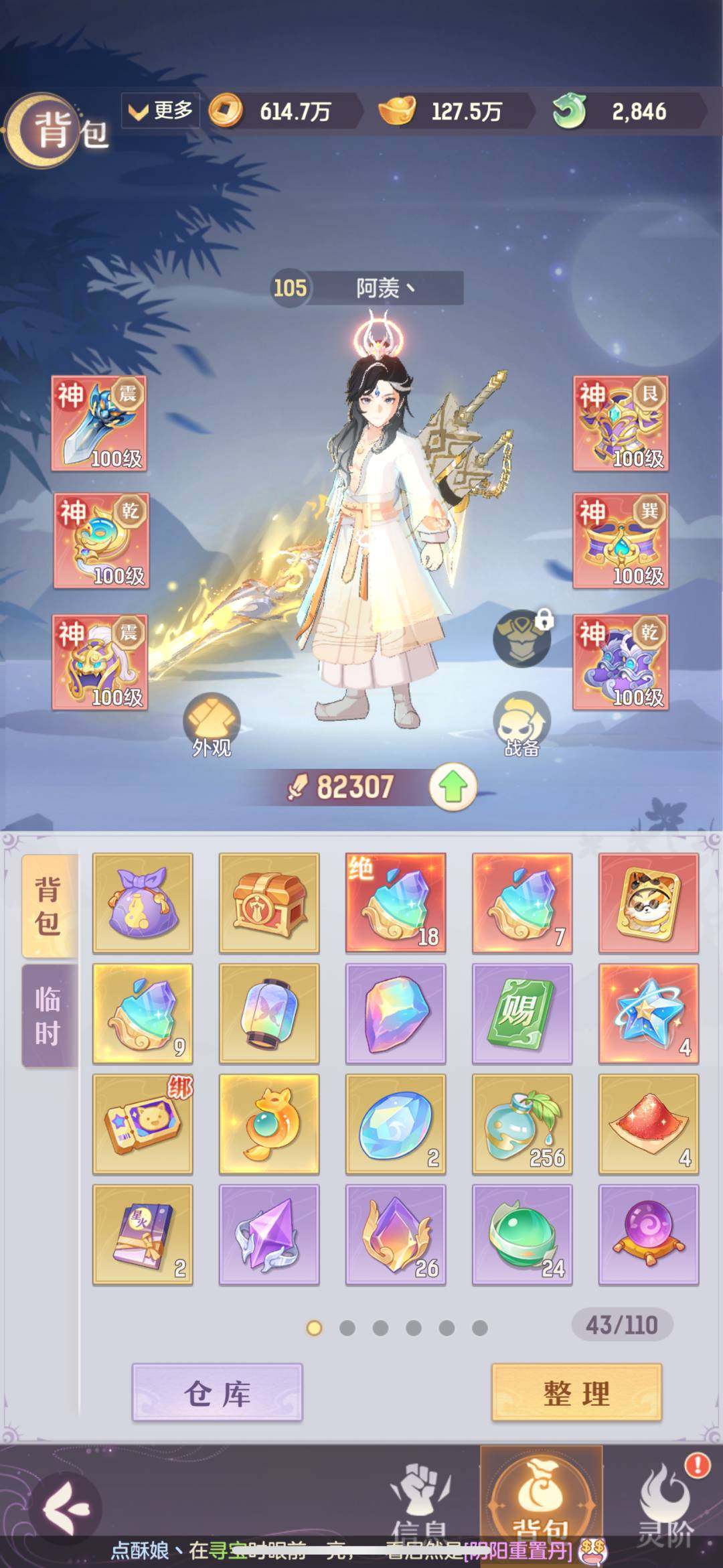The width and height of the screenshot is (723, 1568).
Task: View the level-100 weapon equipment slot
Action: [x=99, y=423]
